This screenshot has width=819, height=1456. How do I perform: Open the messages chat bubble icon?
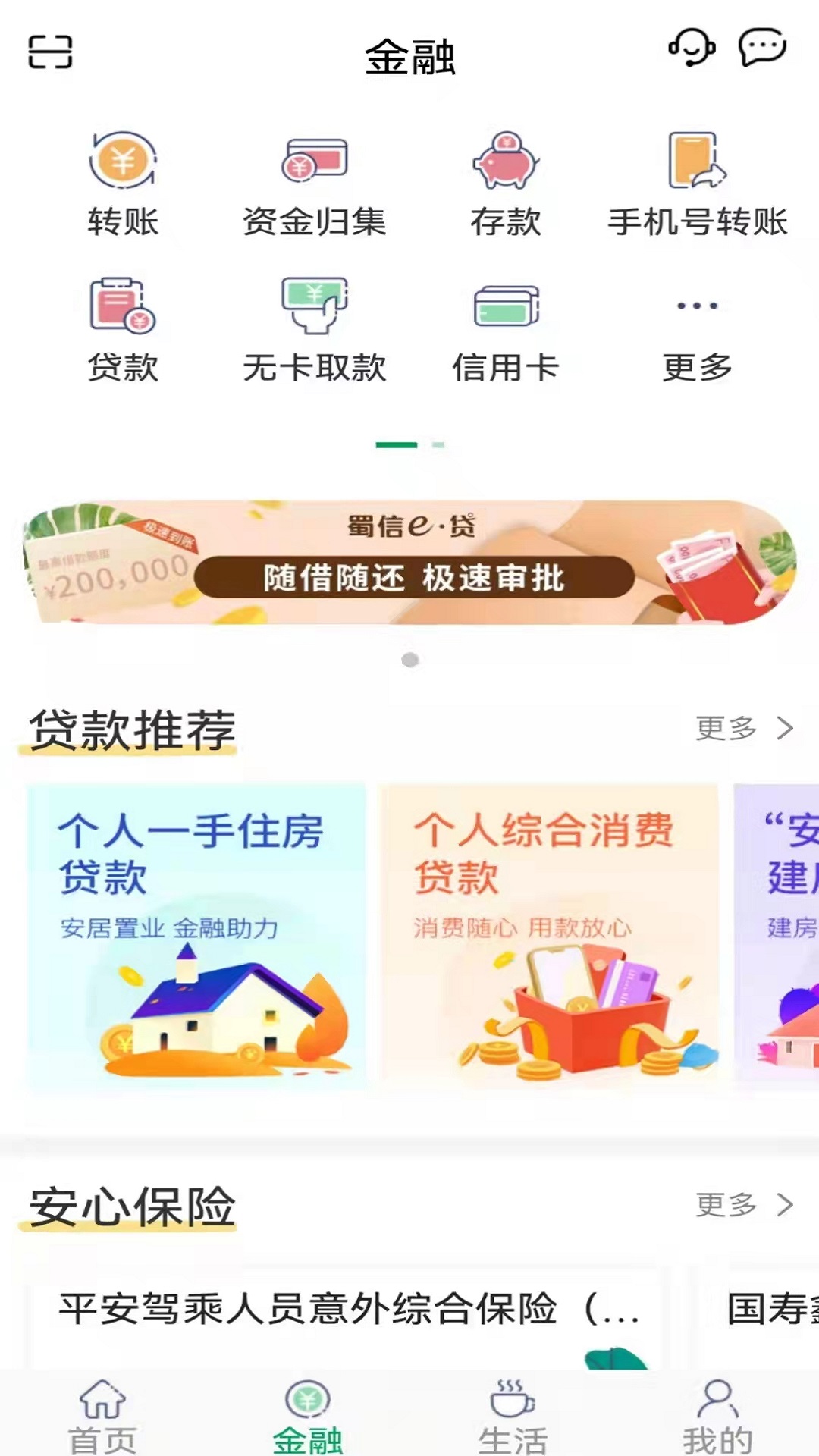(x=762, y=48)
